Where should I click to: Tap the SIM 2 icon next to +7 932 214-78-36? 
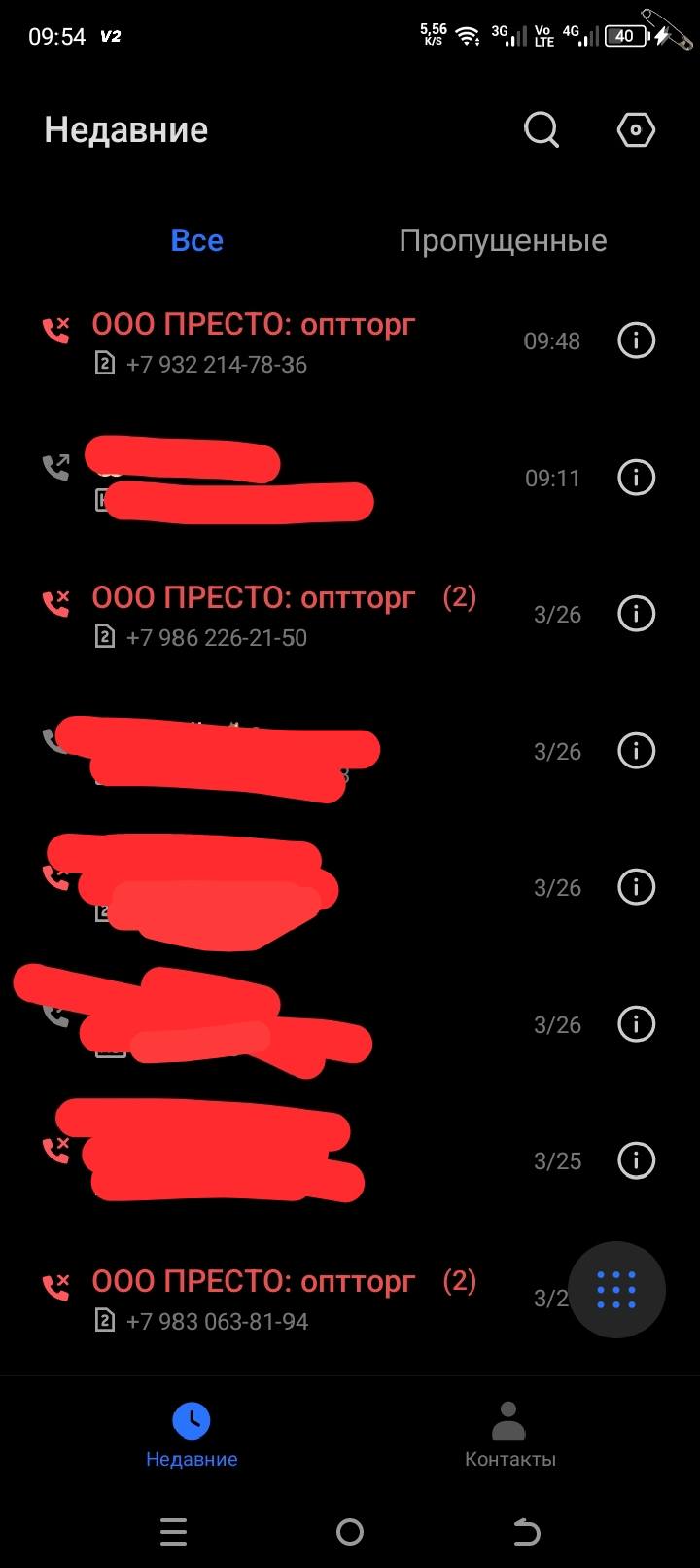tap(103, 364)
